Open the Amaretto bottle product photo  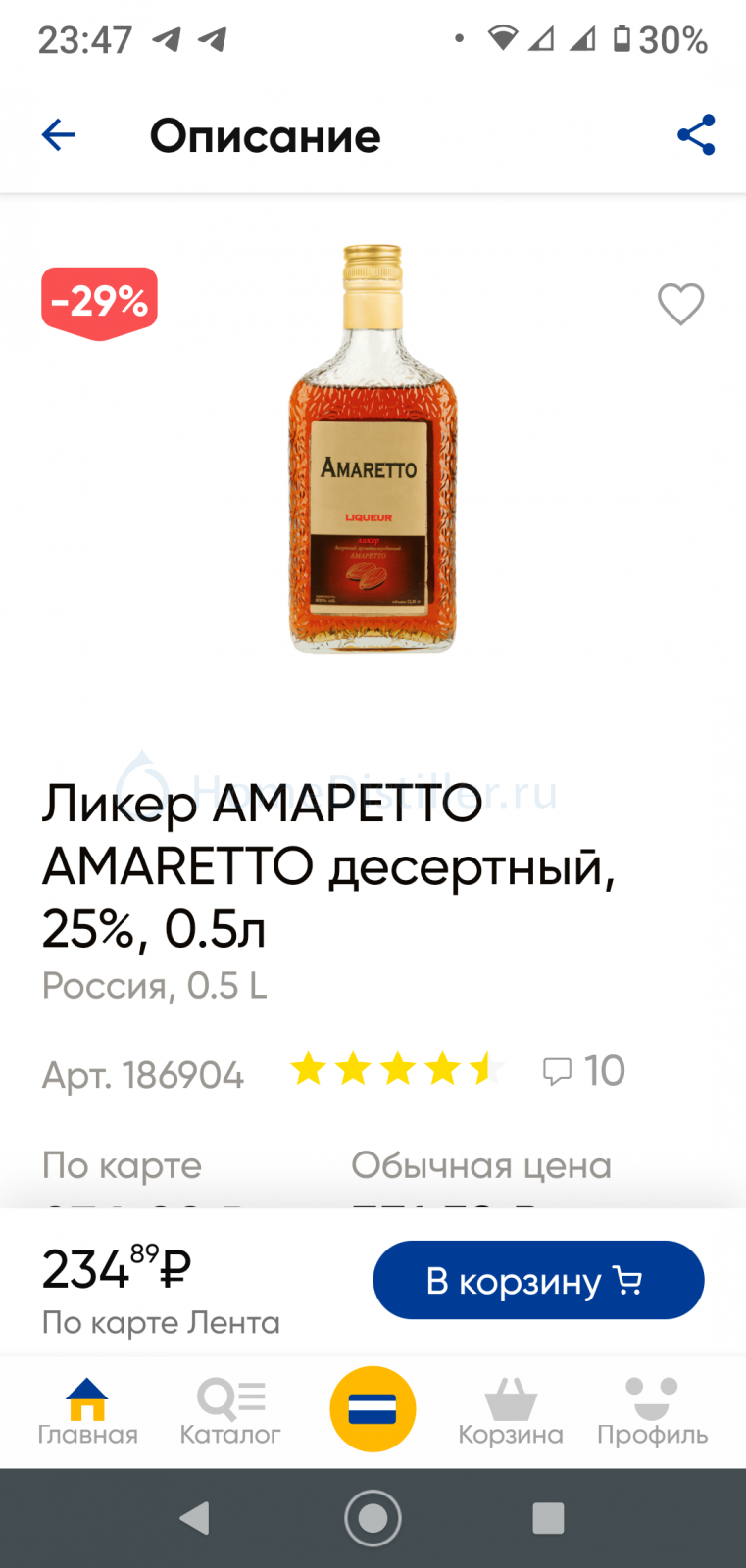pos(373,449)
